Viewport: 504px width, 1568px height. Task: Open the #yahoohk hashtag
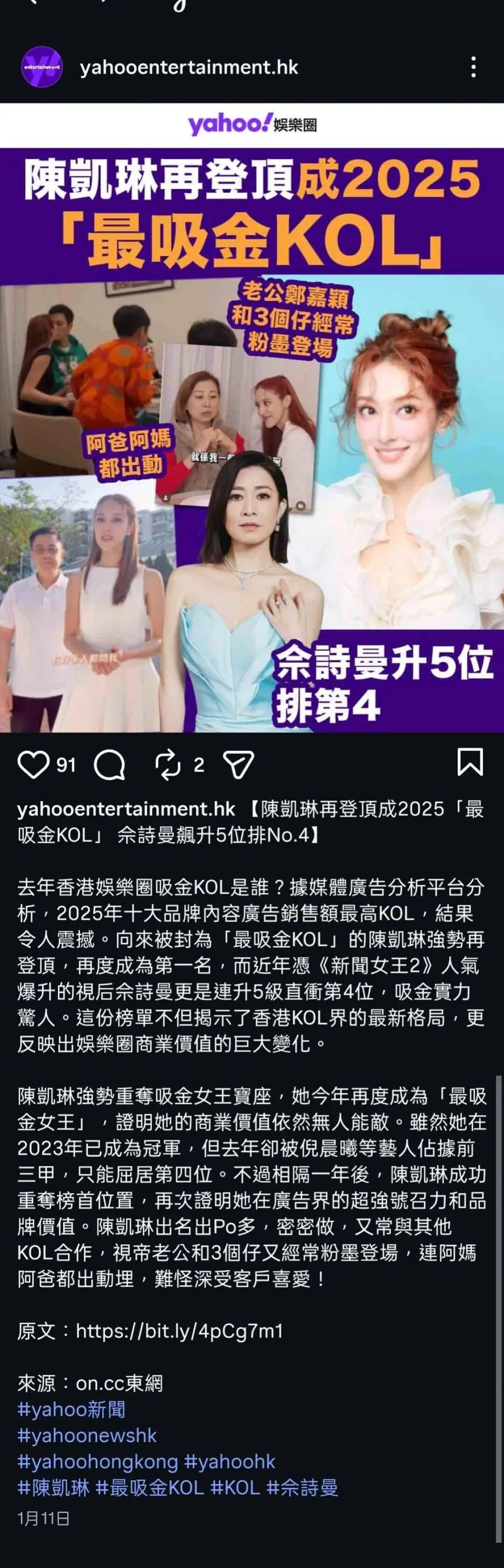(x=229, y=1461)
